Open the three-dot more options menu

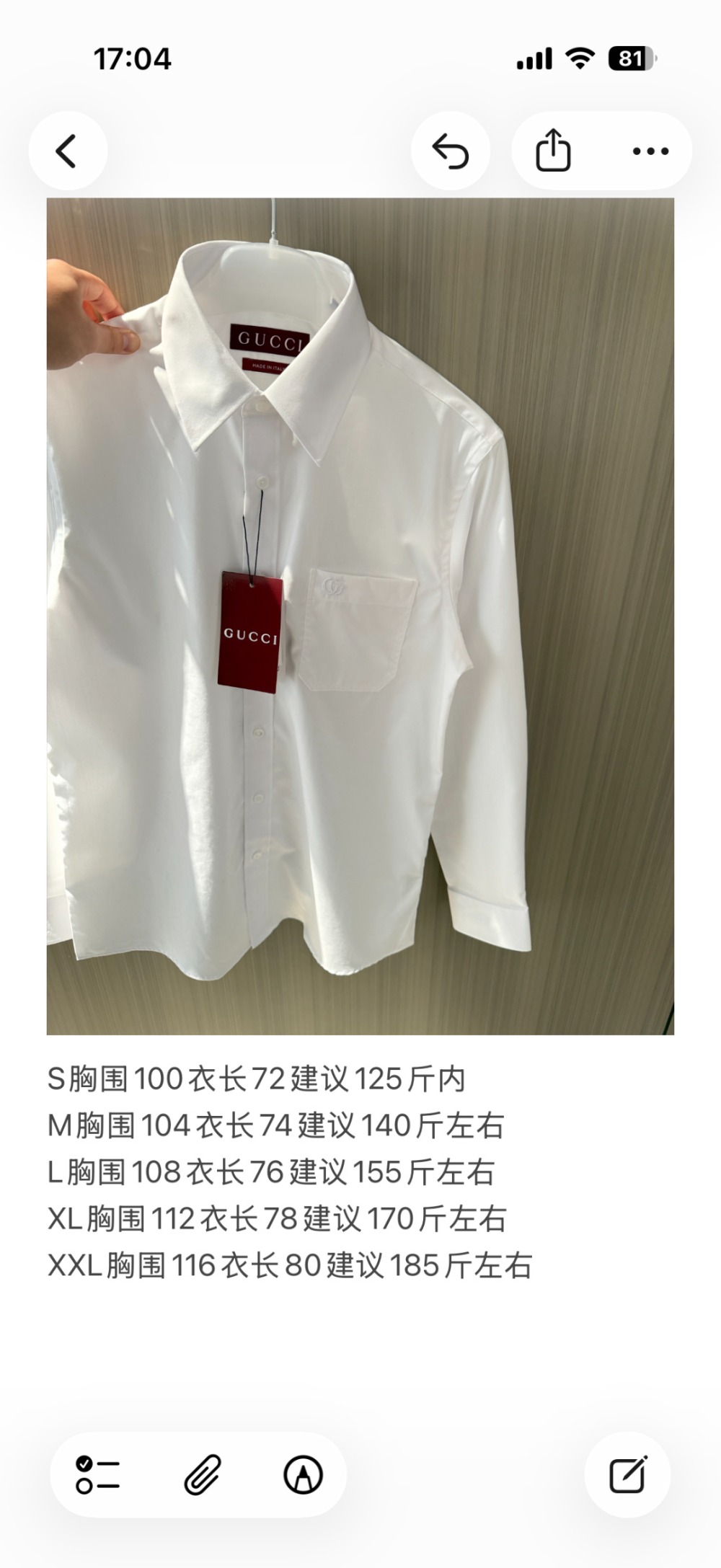(x=650, y=151)
